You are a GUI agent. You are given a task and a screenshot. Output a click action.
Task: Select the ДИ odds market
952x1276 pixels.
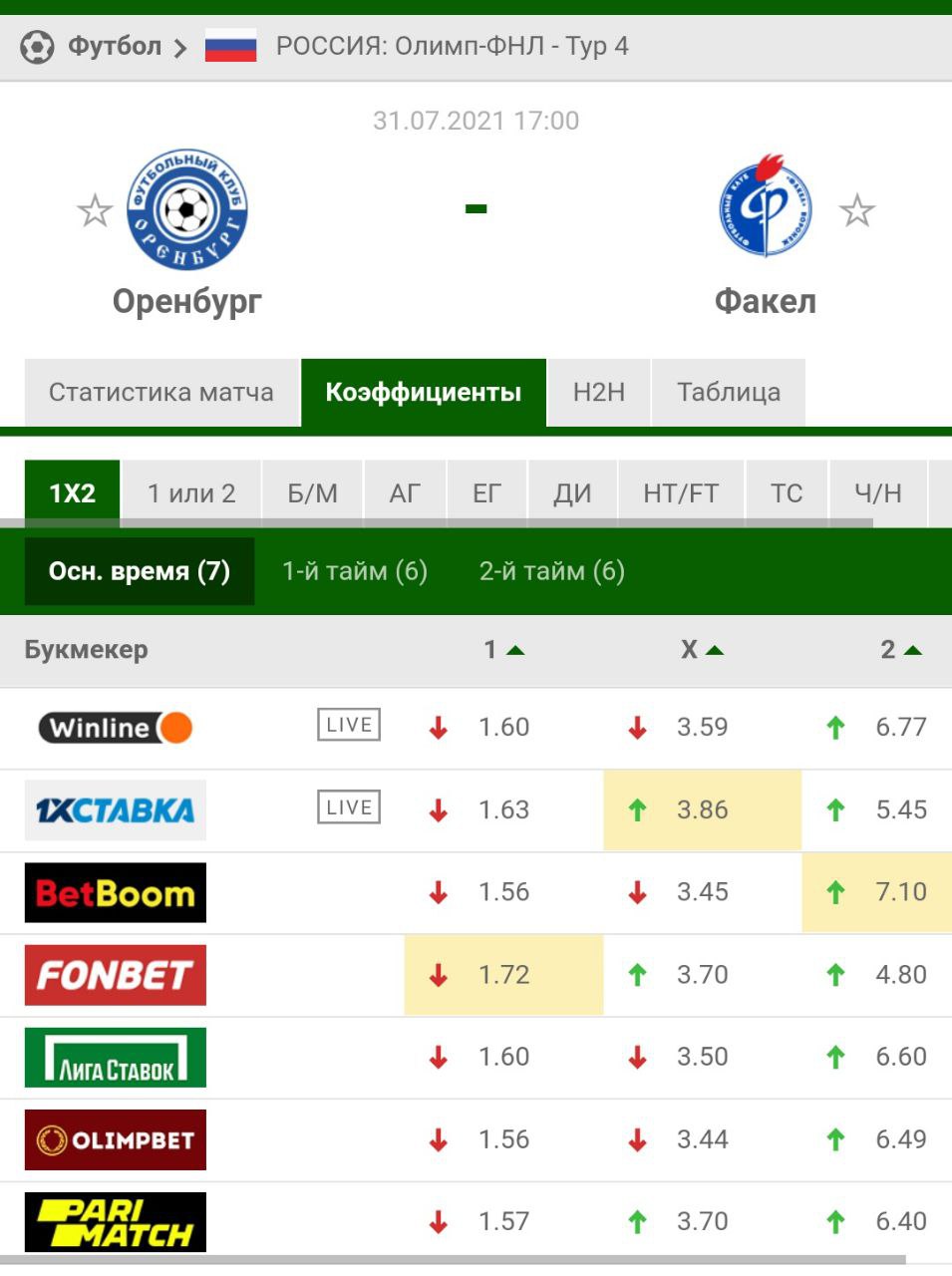(572, 493)
